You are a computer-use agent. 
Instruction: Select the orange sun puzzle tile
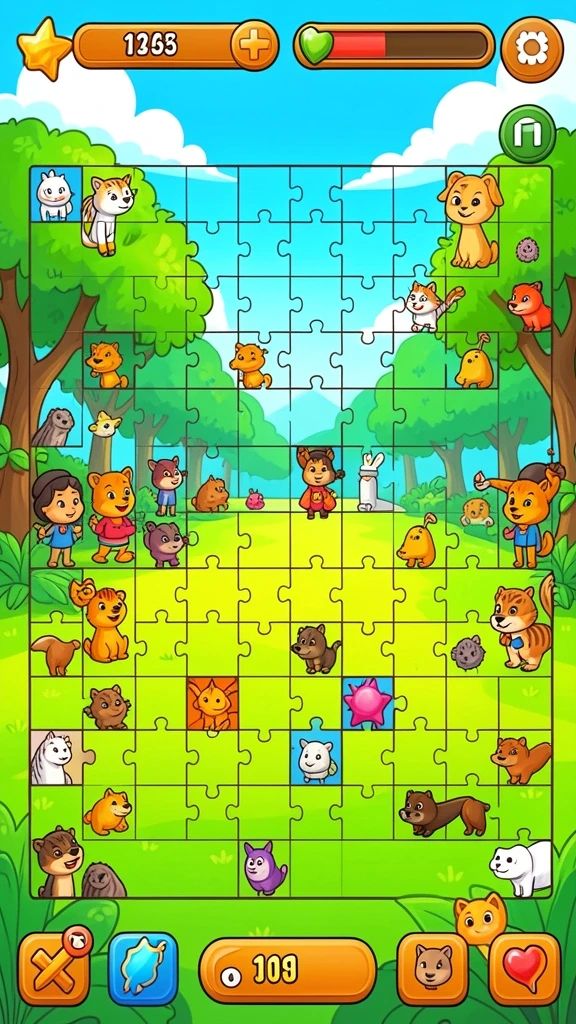[x=212, y=703]
